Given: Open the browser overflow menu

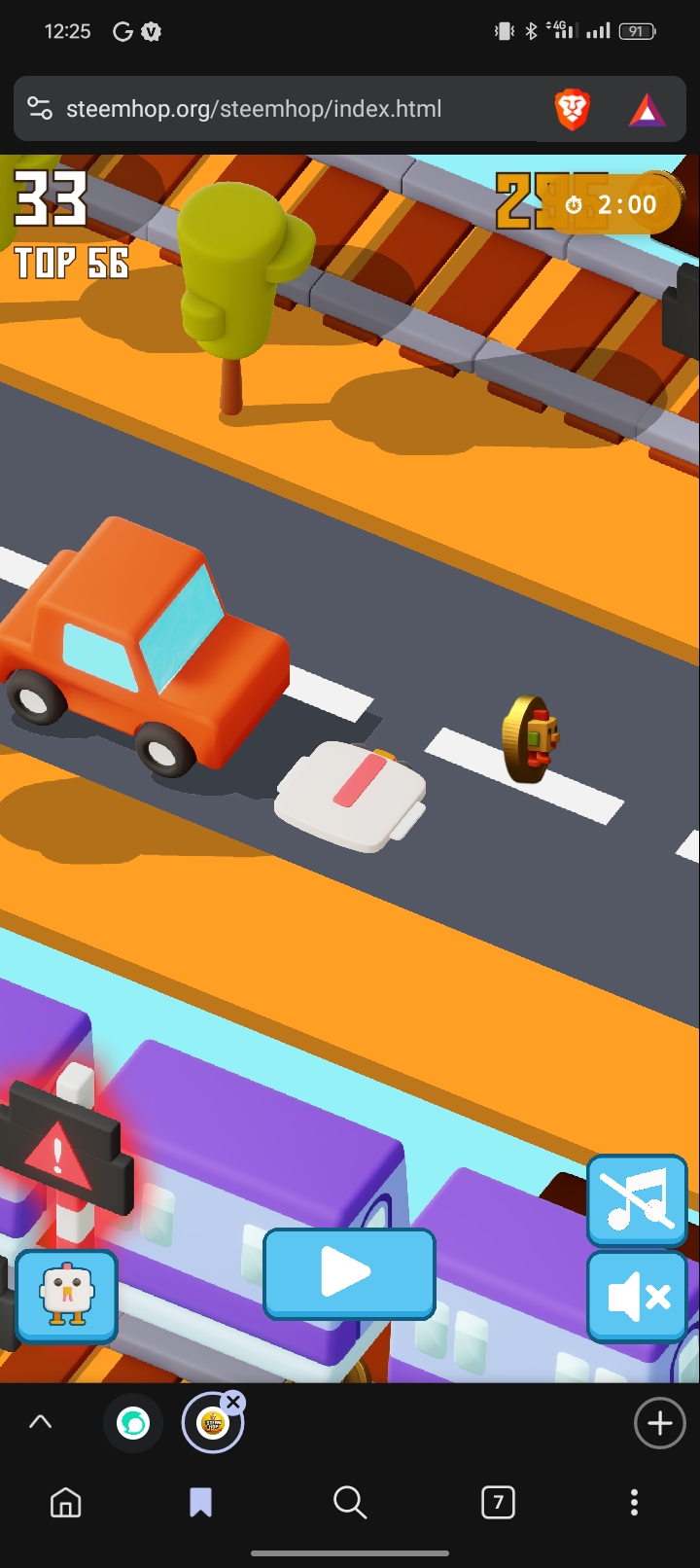Looking at the screenshot, I should pos(634,1503).
